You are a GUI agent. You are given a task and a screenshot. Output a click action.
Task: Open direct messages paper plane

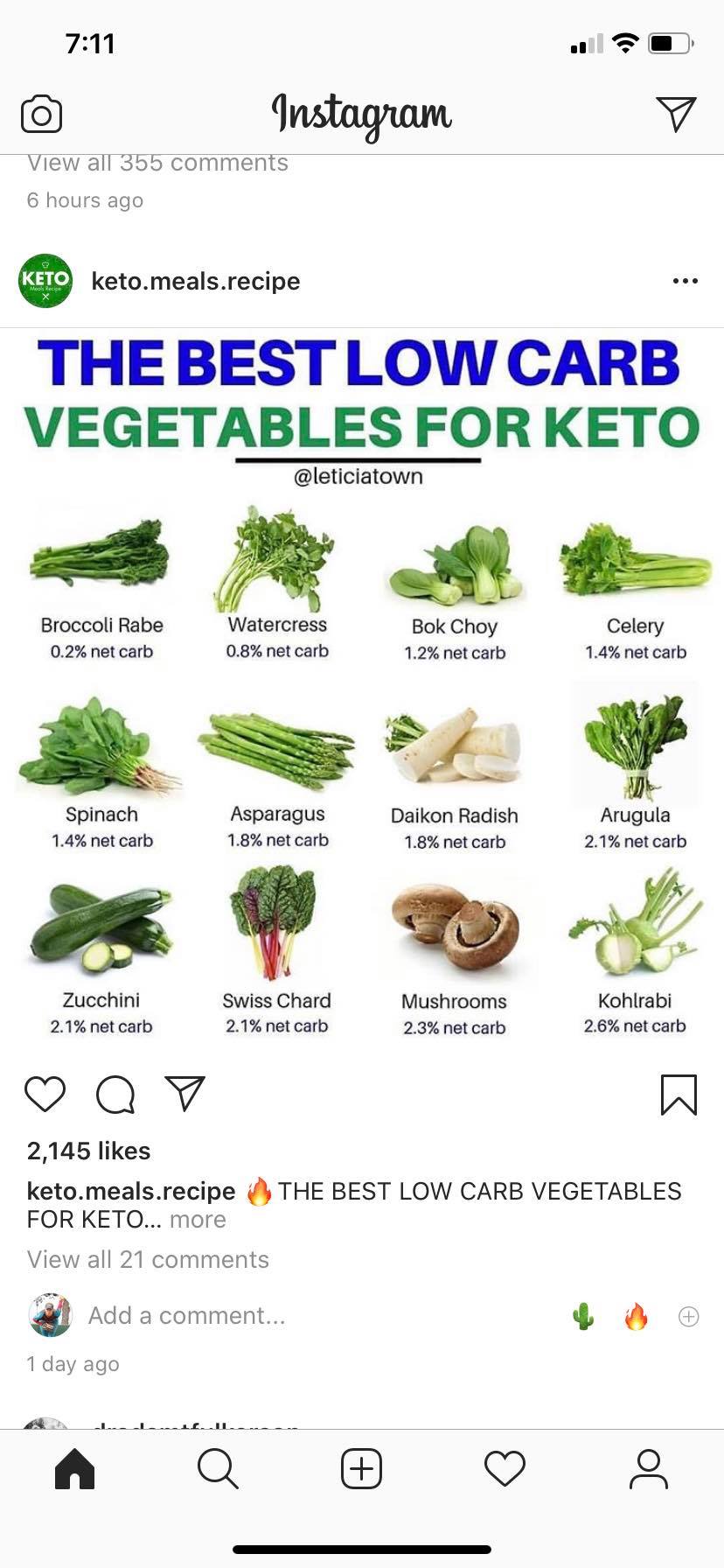coord(676,114)
